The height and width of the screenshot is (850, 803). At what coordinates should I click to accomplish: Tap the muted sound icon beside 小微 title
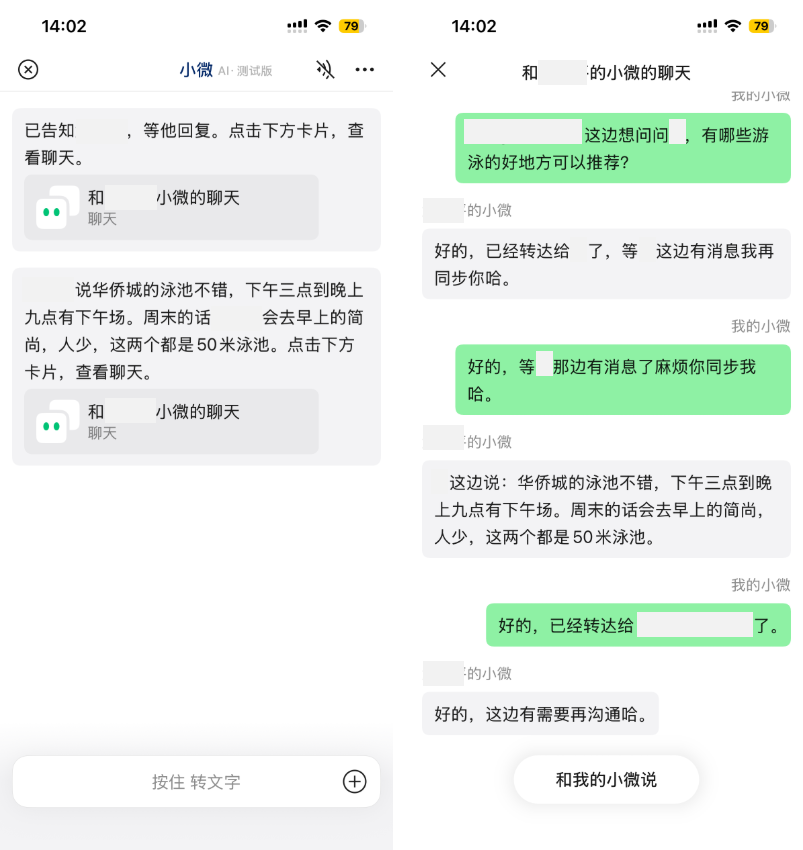coord(325,69)
